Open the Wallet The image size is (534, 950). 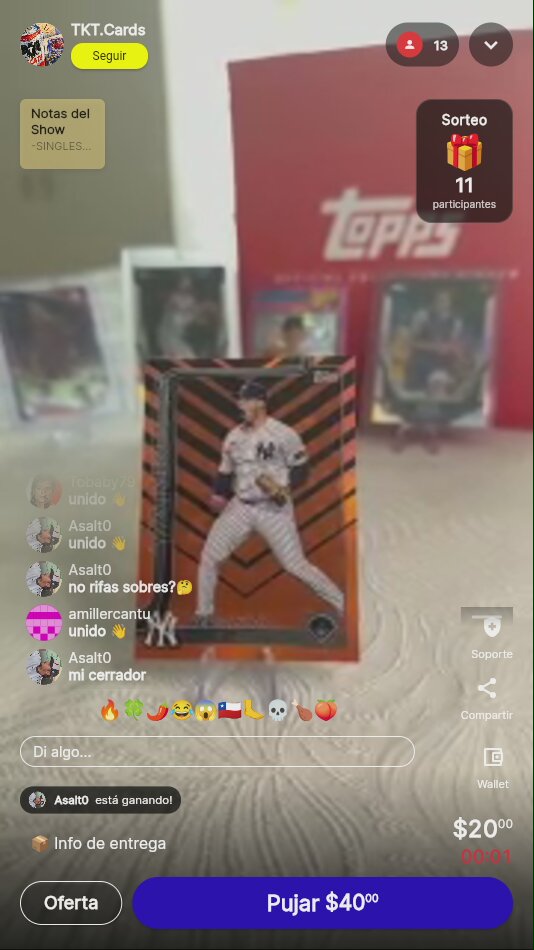(x=493, y=767)
